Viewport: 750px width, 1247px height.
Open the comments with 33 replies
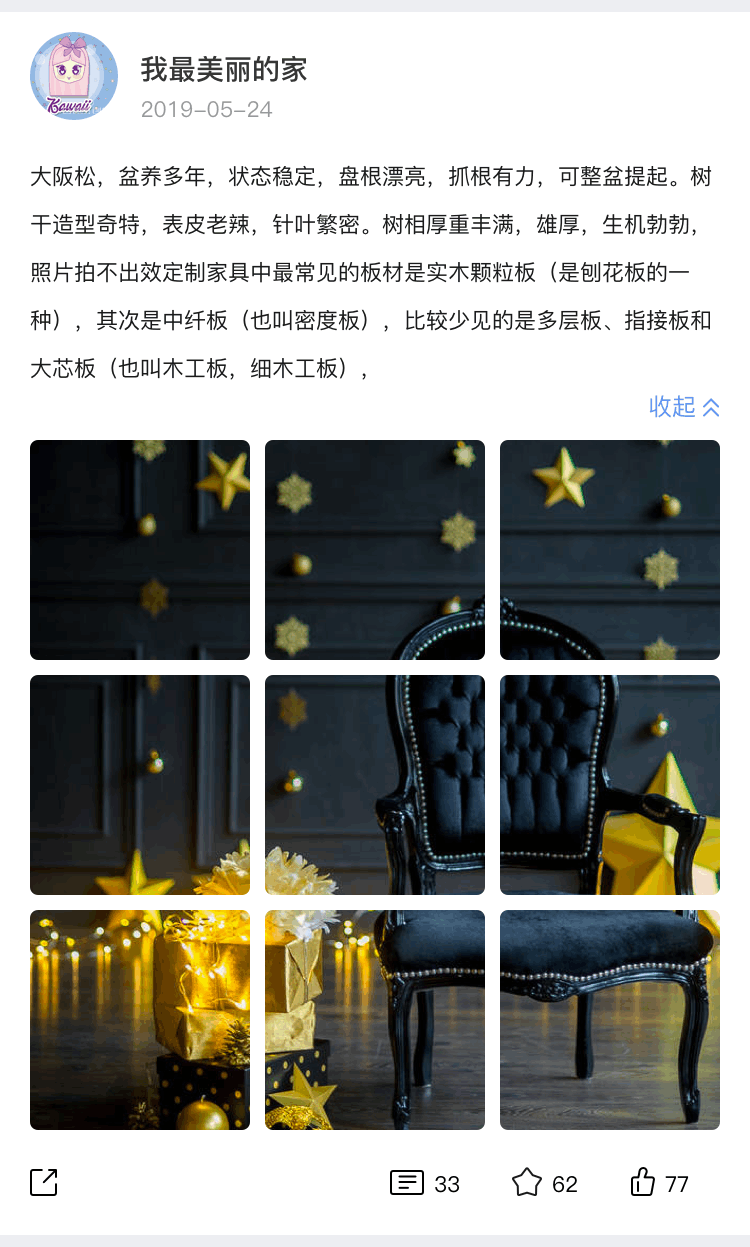click(424, 1183)
